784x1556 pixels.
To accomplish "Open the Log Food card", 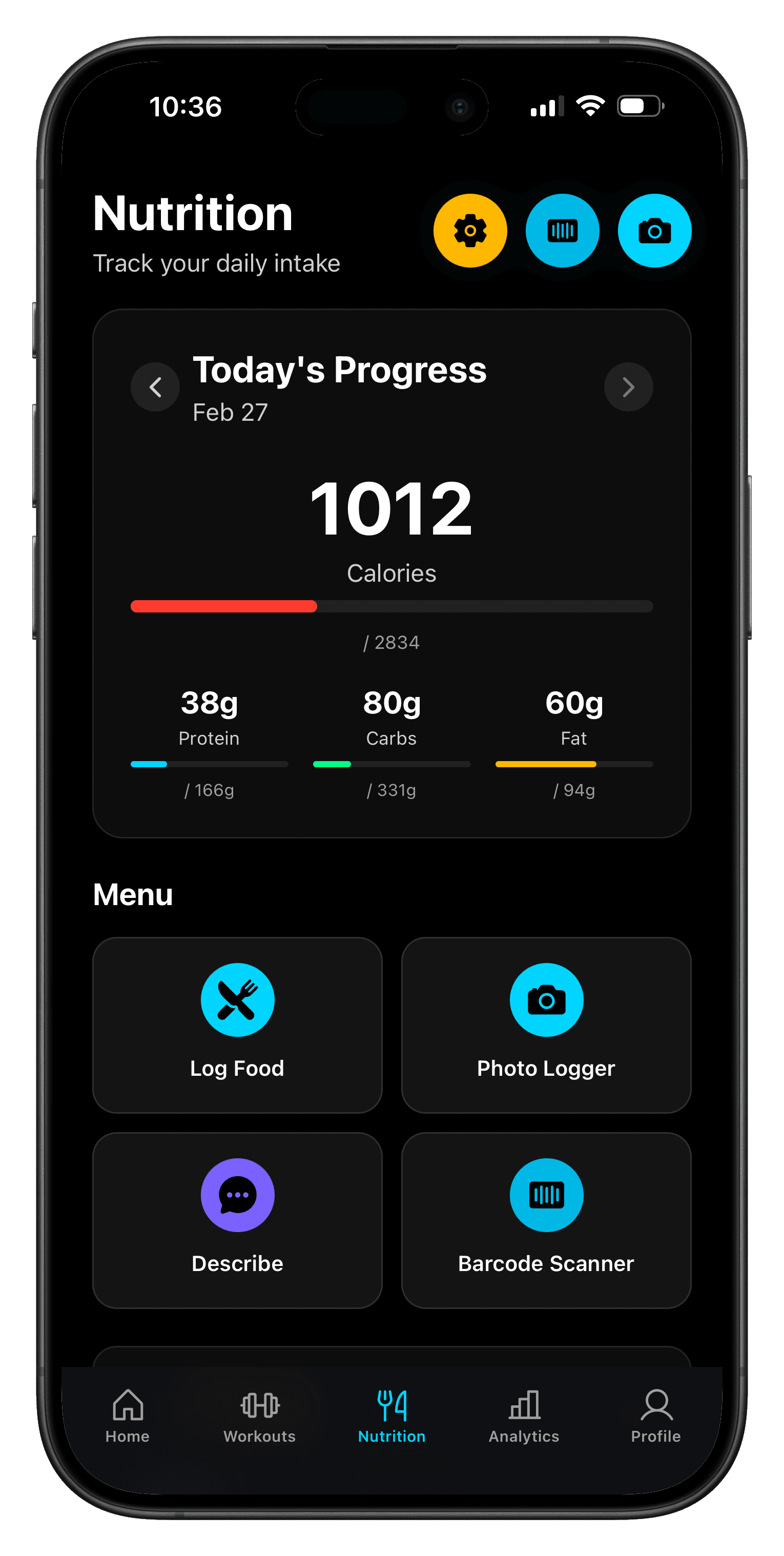I will (237, 1025).
